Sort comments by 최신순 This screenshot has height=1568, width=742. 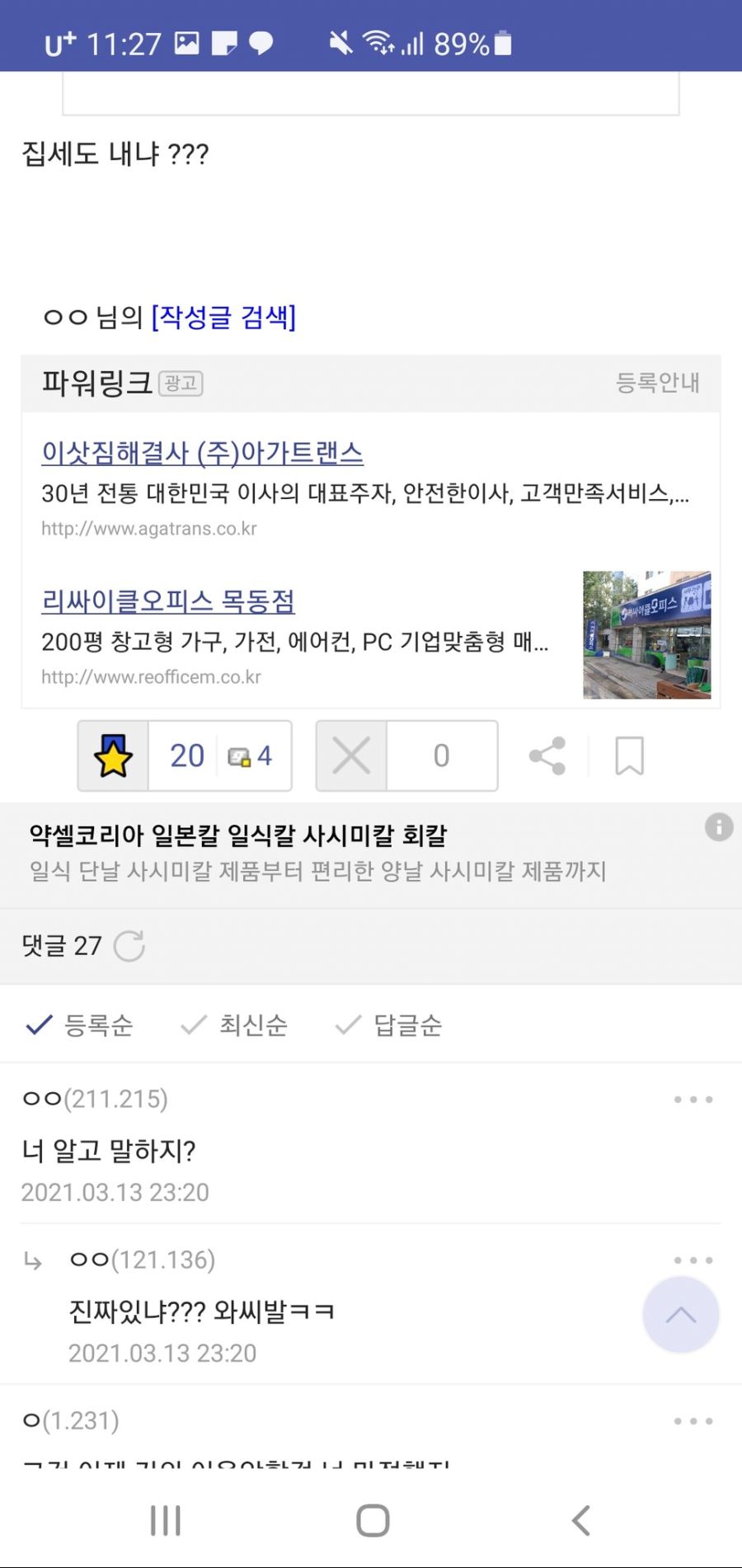coord(235,1025)
